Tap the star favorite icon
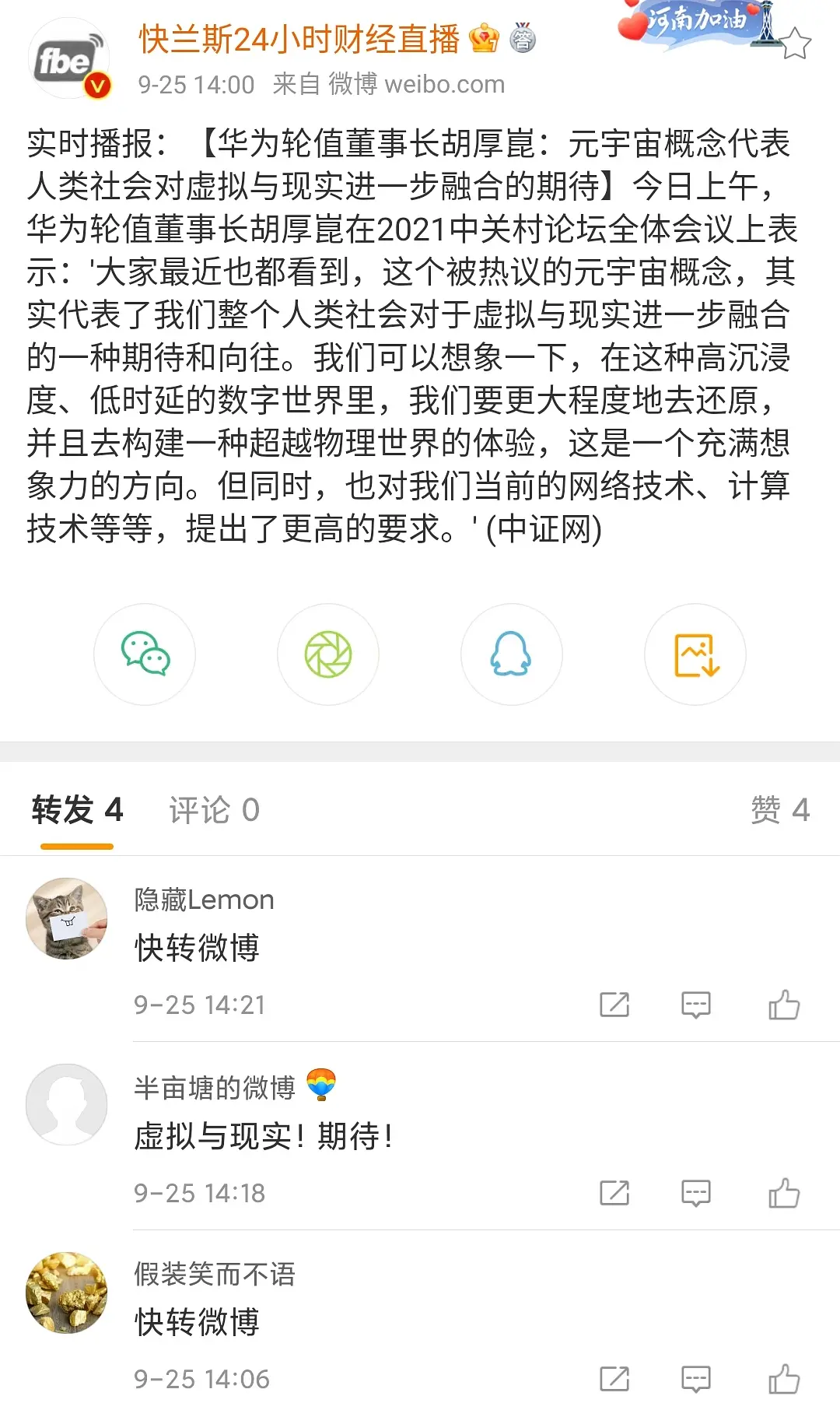840x1410 pixels. click(794, 43)
